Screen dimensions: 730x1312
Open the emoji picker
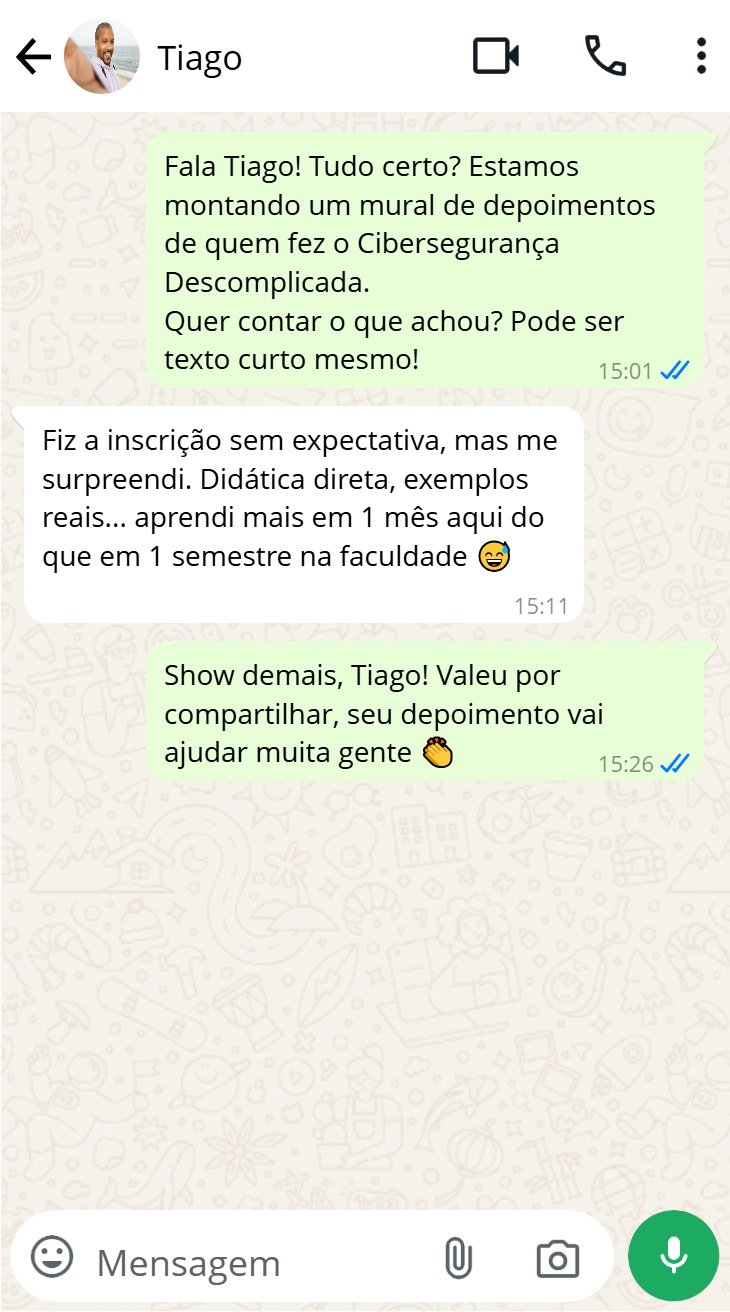(52, 1257)
